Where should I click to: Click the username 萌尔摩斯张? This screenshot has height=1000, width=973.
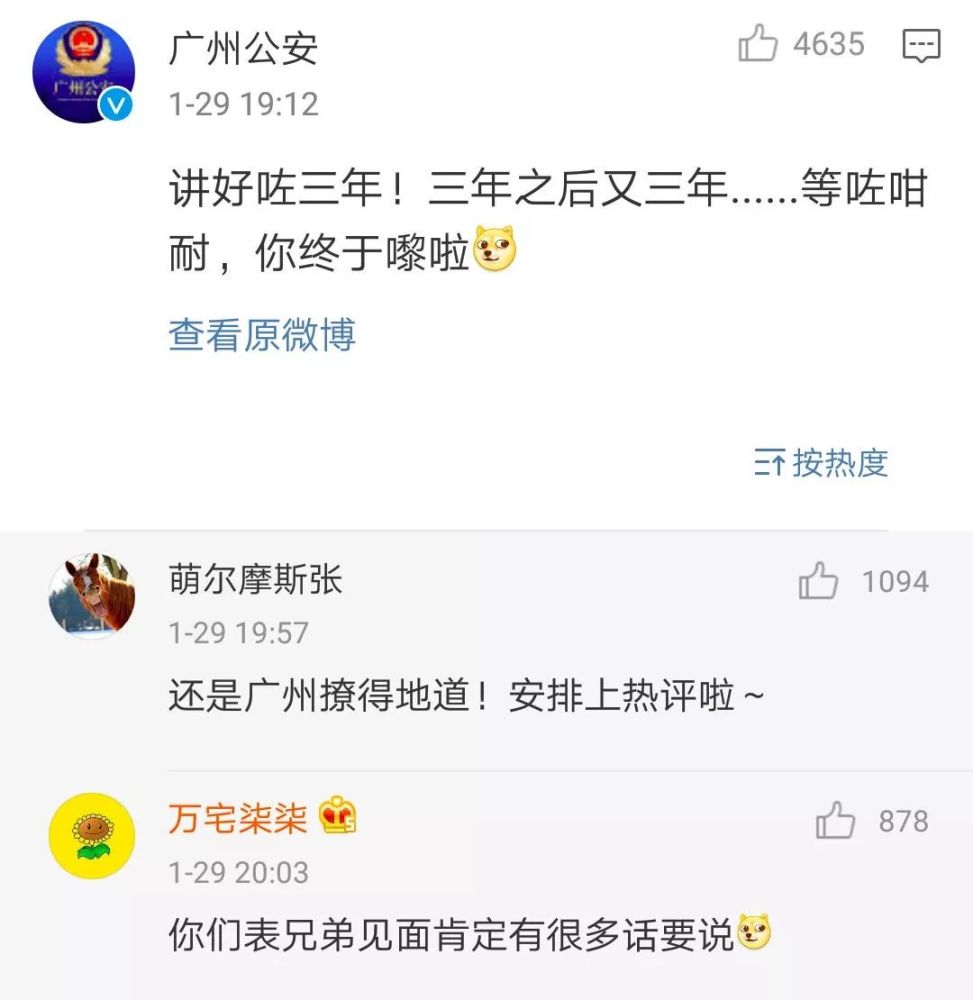(x=255, y=580)
